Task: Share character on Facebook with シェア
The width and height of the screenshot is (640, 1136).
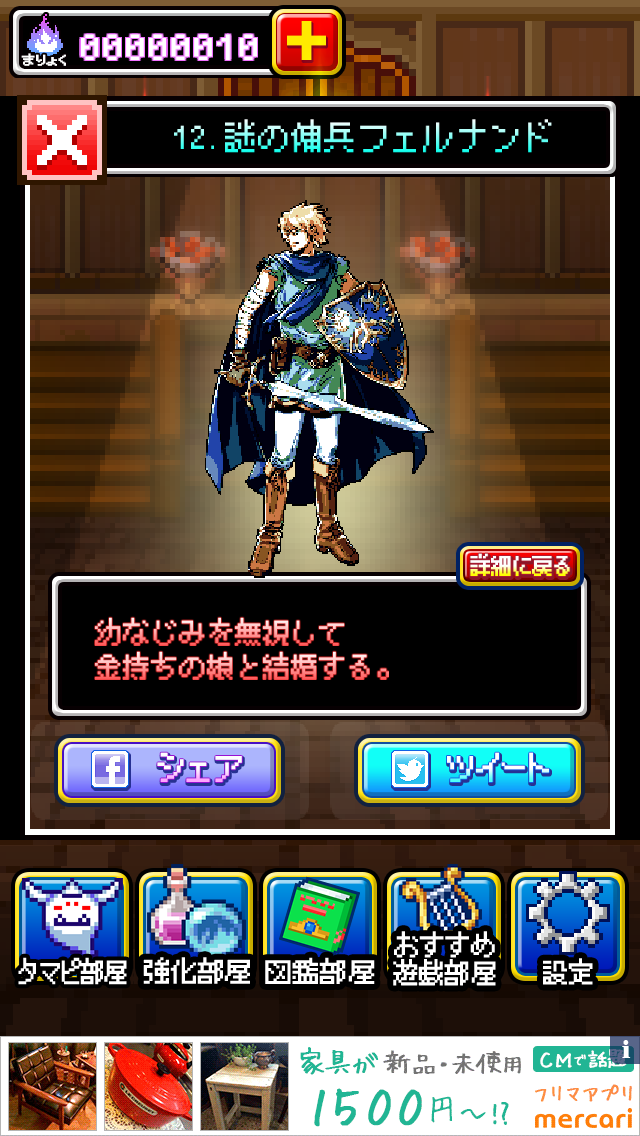Action: 168,769
